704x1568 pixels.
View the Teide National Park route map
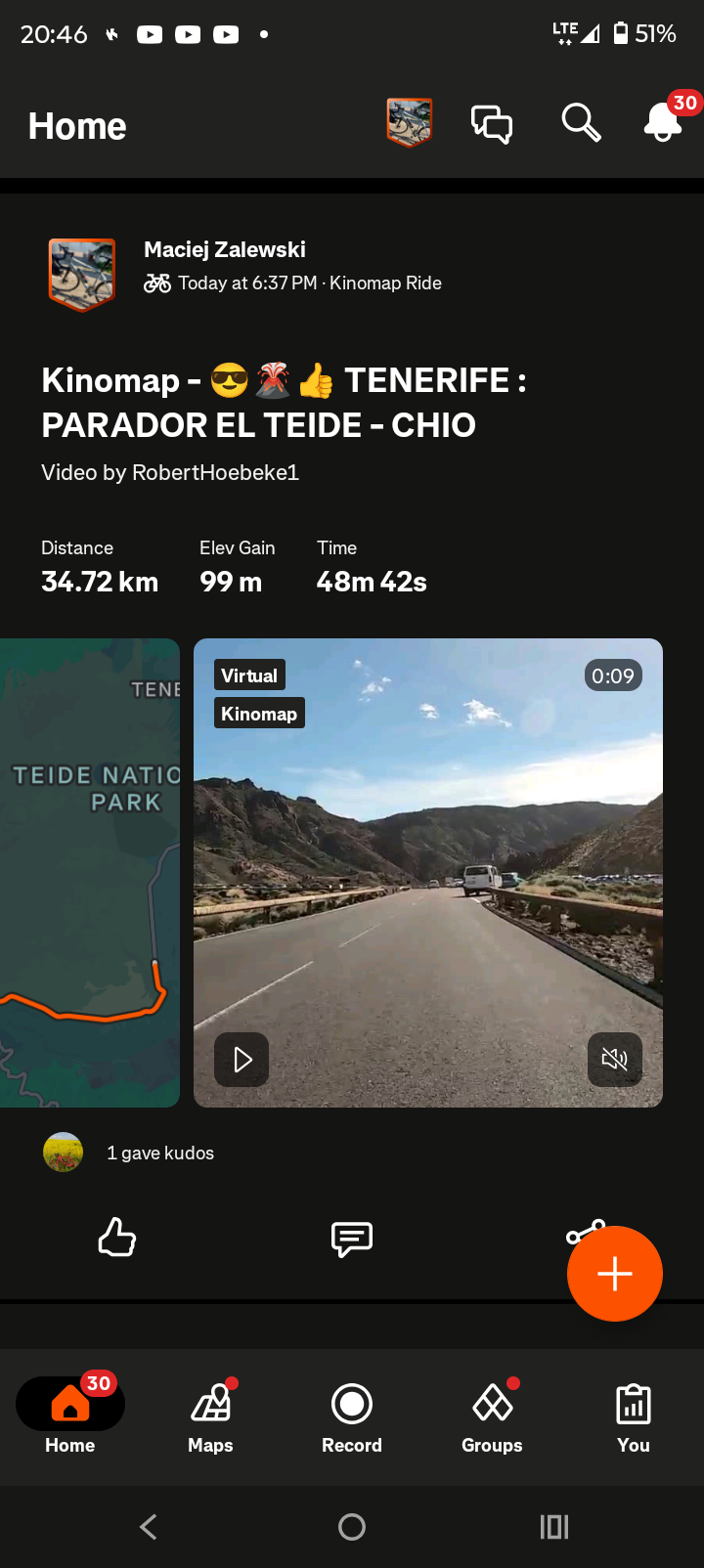point(90,872)
